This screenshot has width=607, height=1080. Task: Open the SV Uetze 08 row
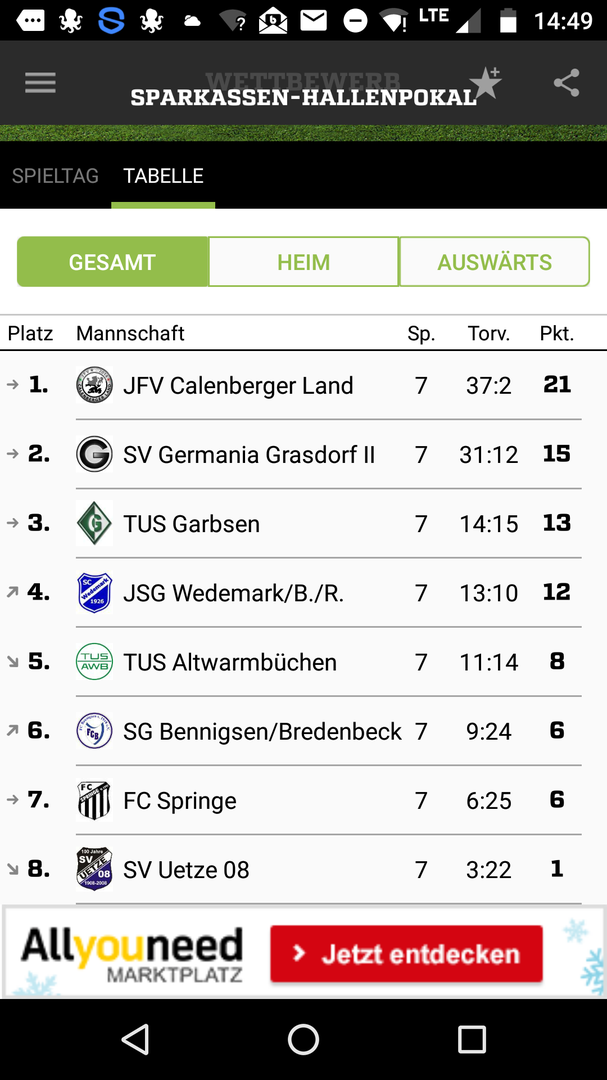pyautogui.click(x=186, y=870)
